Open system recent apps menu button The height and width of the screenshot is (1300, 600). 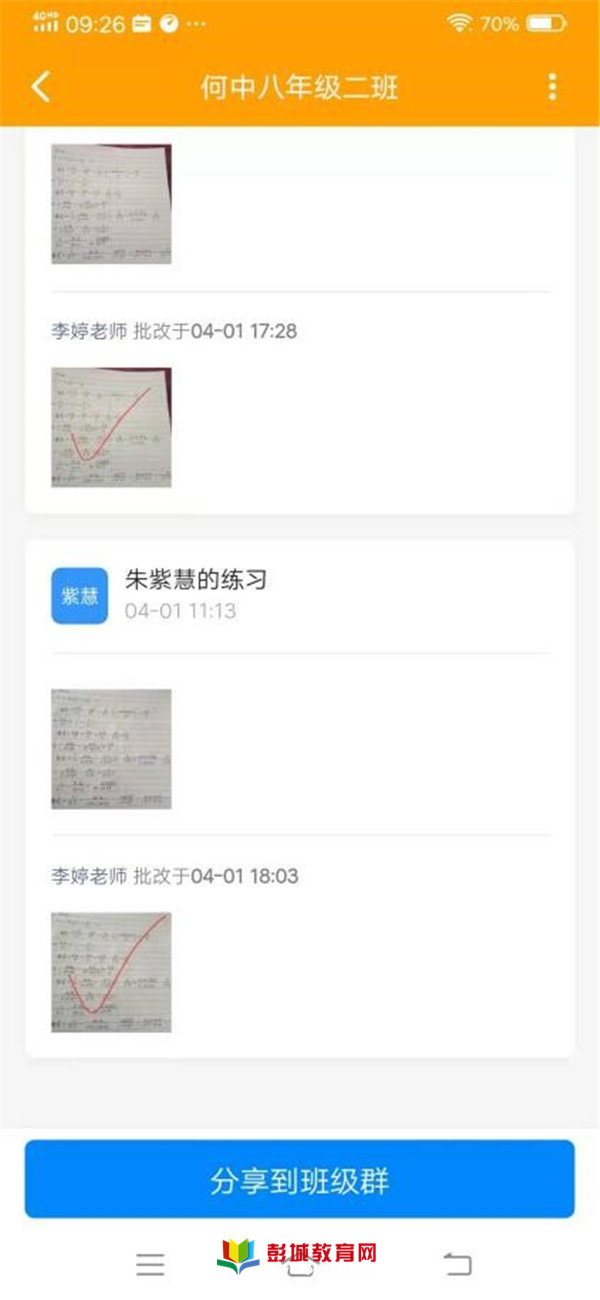[151, 1265]
